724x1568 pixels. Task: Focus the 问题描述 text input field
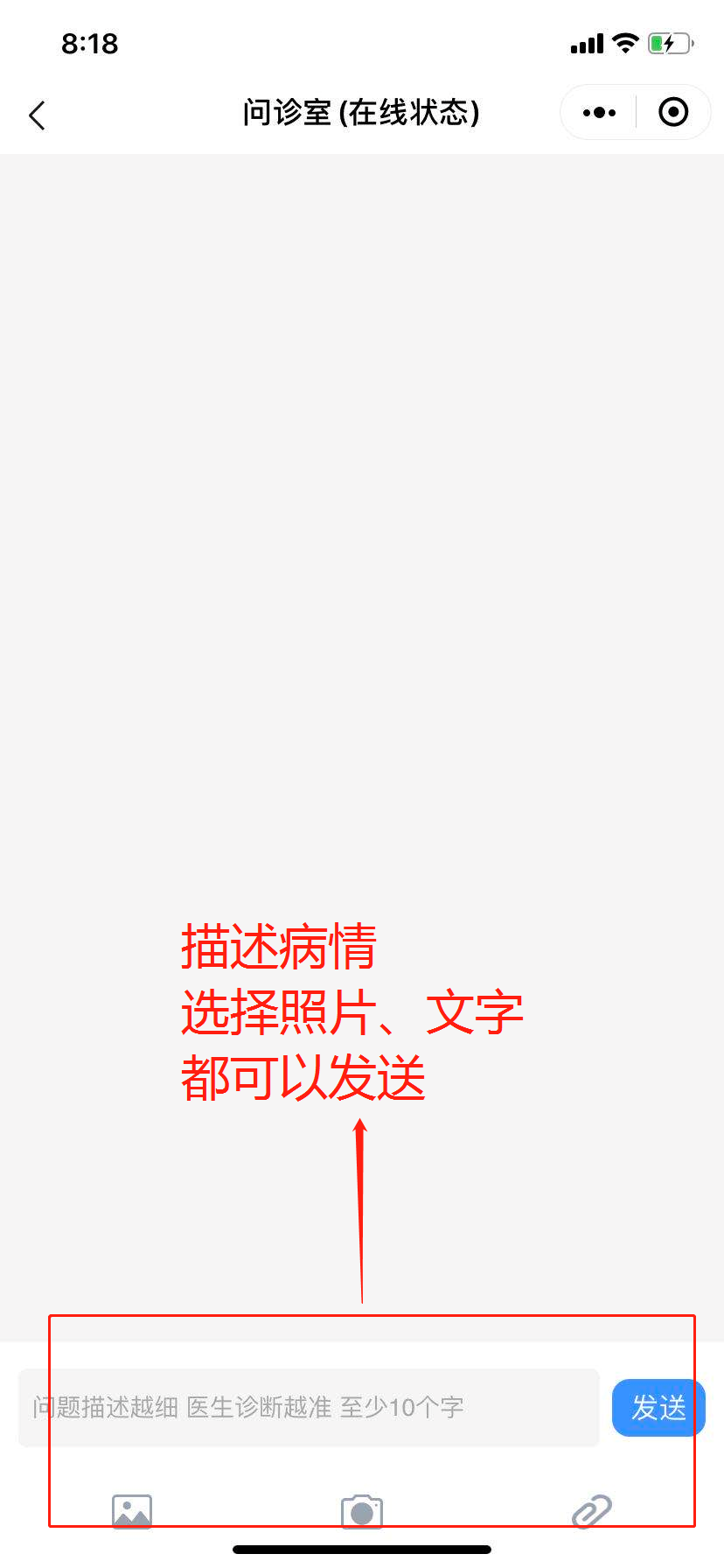(308, 1408)
